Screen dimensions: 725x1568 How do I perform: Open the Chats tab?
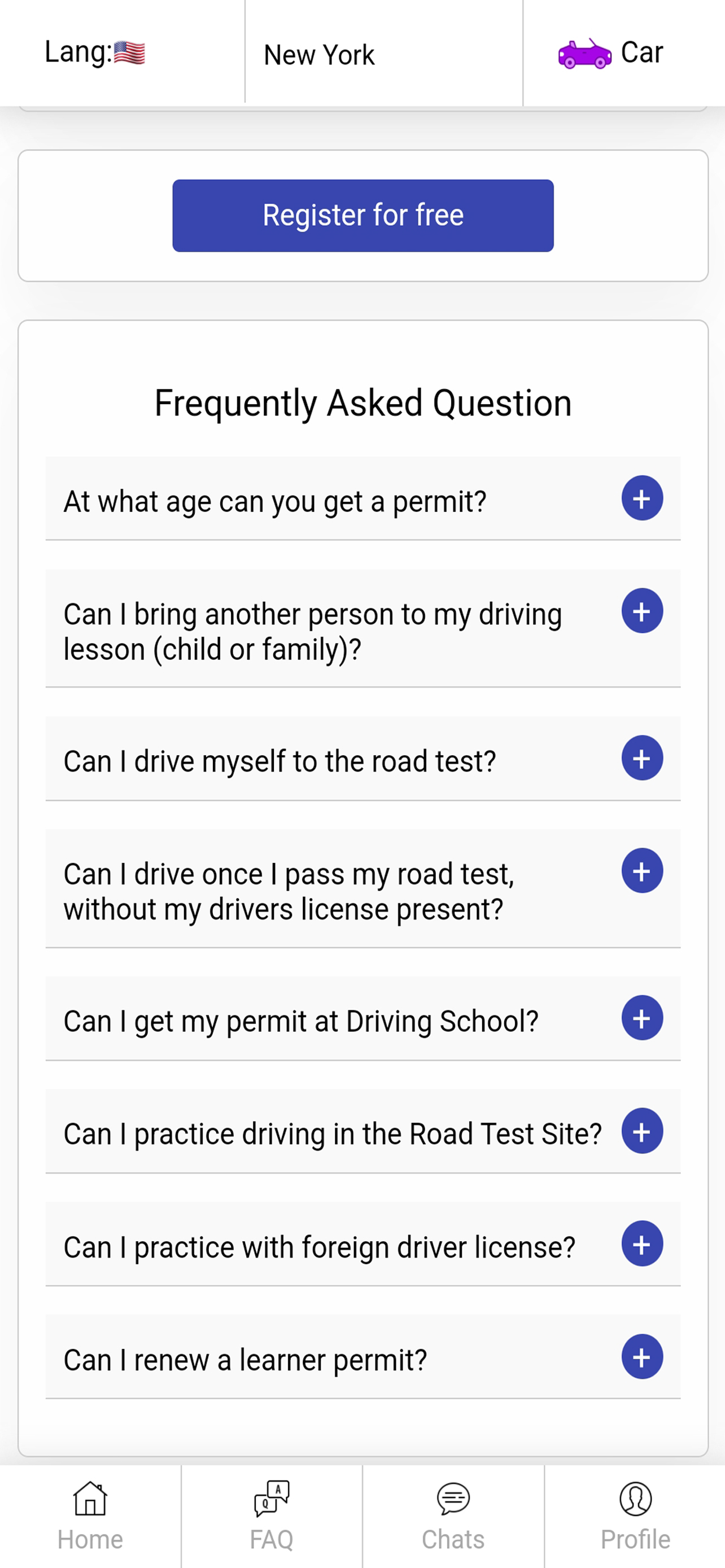453,1516
